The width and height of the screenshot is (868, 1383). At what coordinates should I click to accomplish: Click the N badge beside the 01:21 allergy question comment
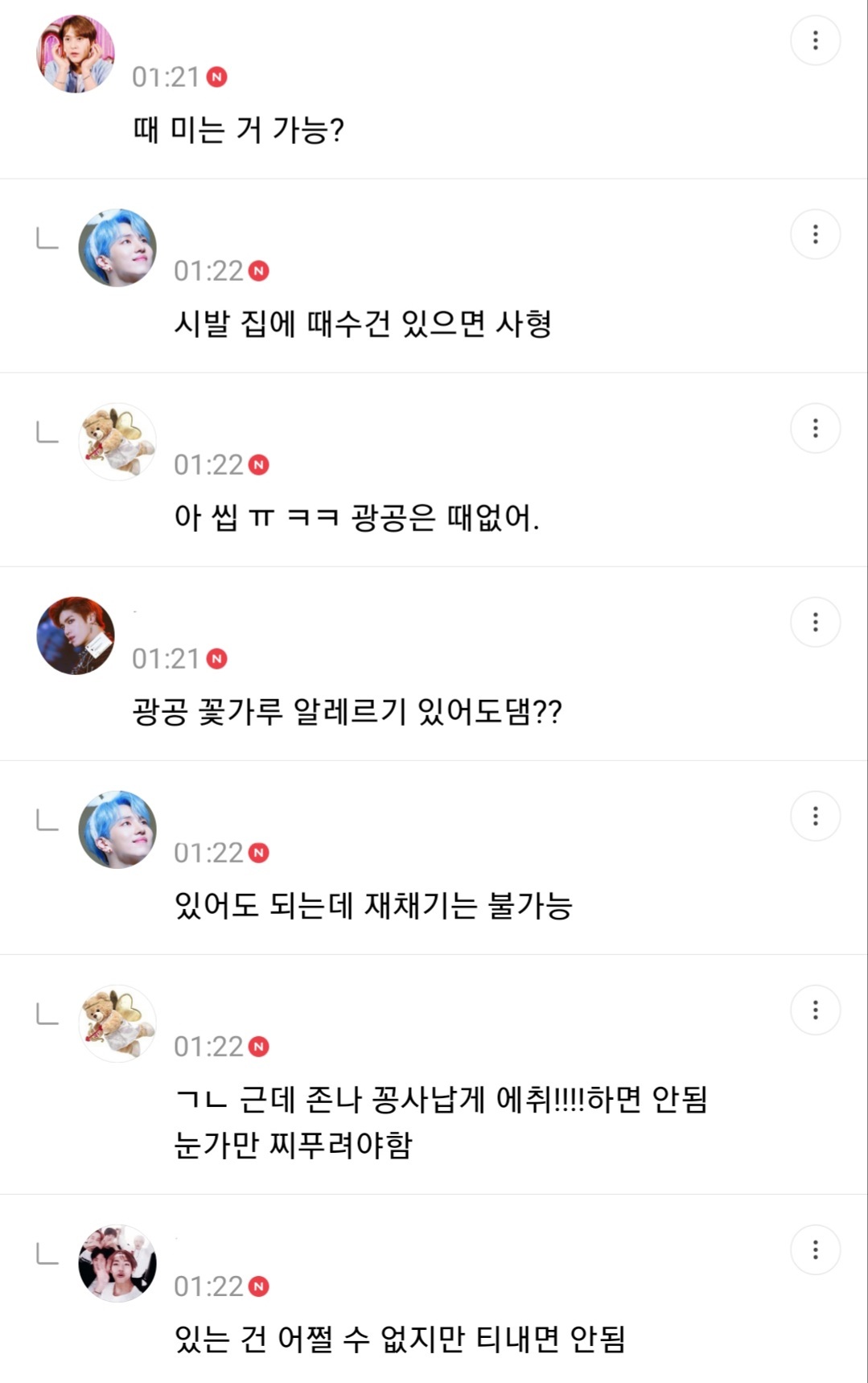218,660
